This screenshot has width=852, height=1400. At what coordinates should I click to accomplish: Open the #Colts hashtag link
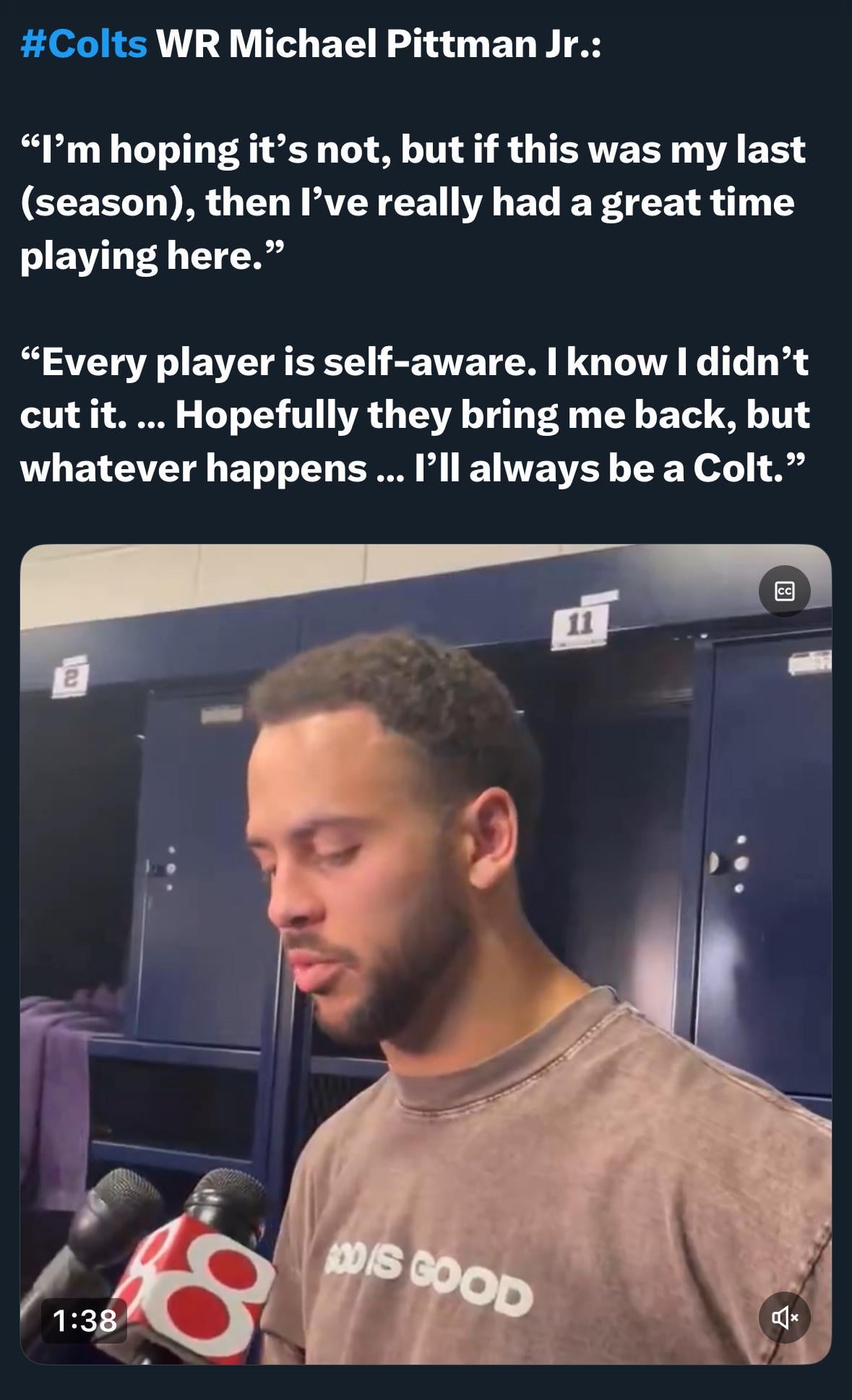tap(84, 44)
